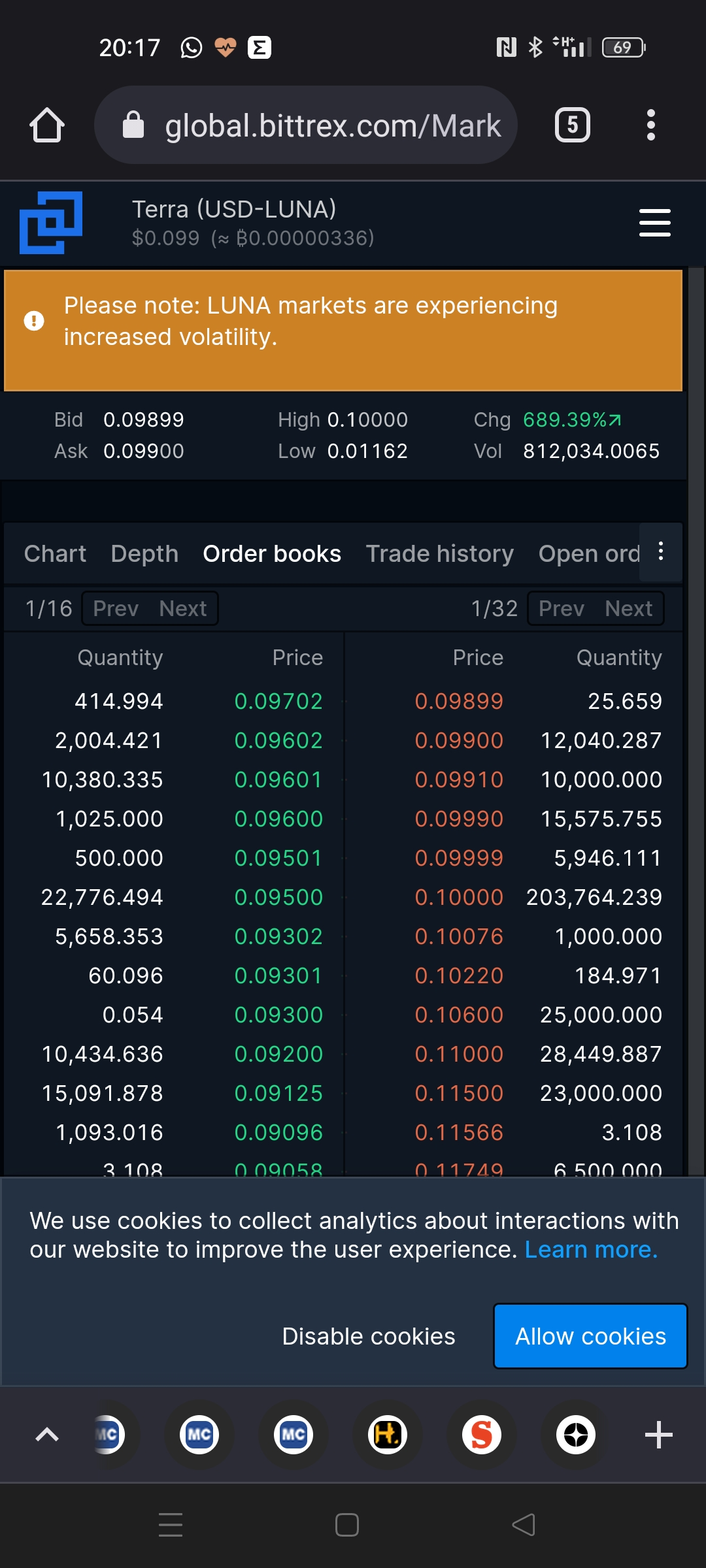Open the browser overflow menu
Screen dimensions: 706x1568
650,125
